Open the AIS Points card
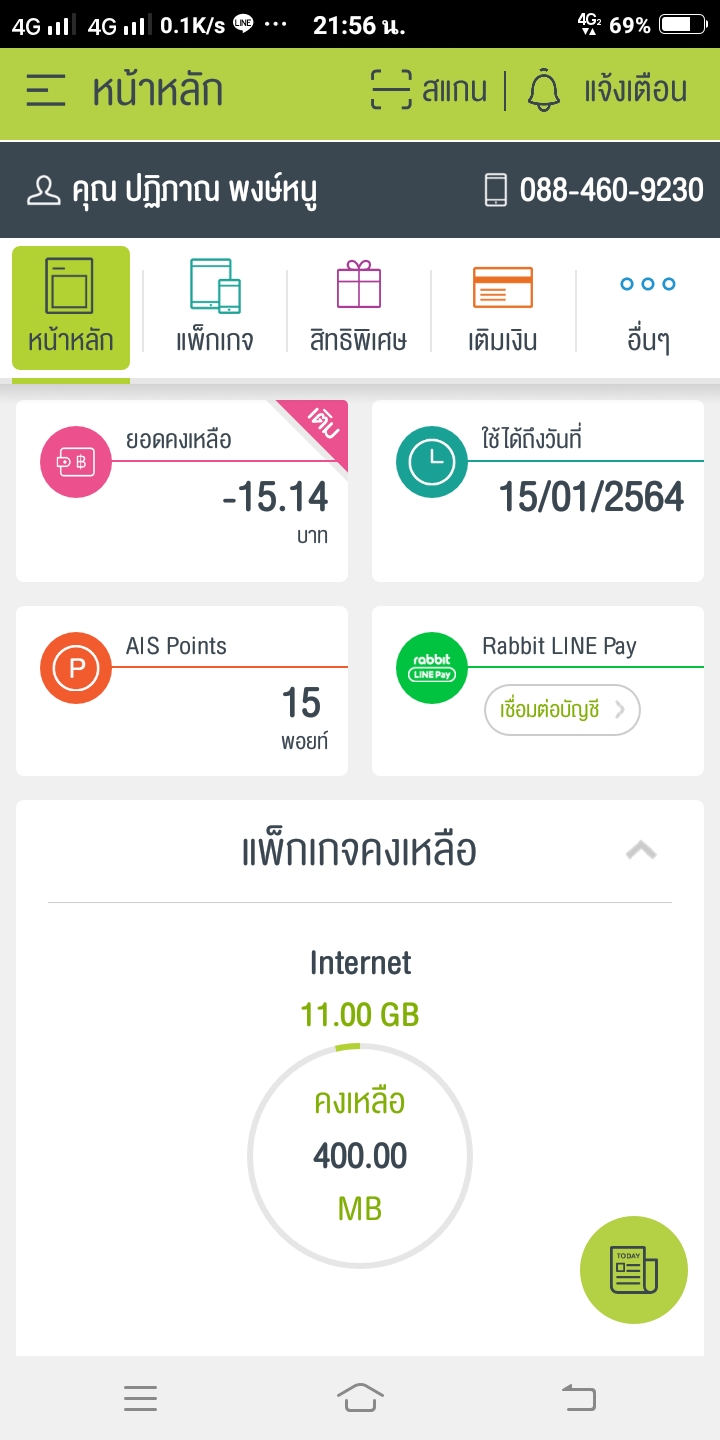Image resolution: width=720 pixels, height=1440 pixels. [x=182, y=690]
